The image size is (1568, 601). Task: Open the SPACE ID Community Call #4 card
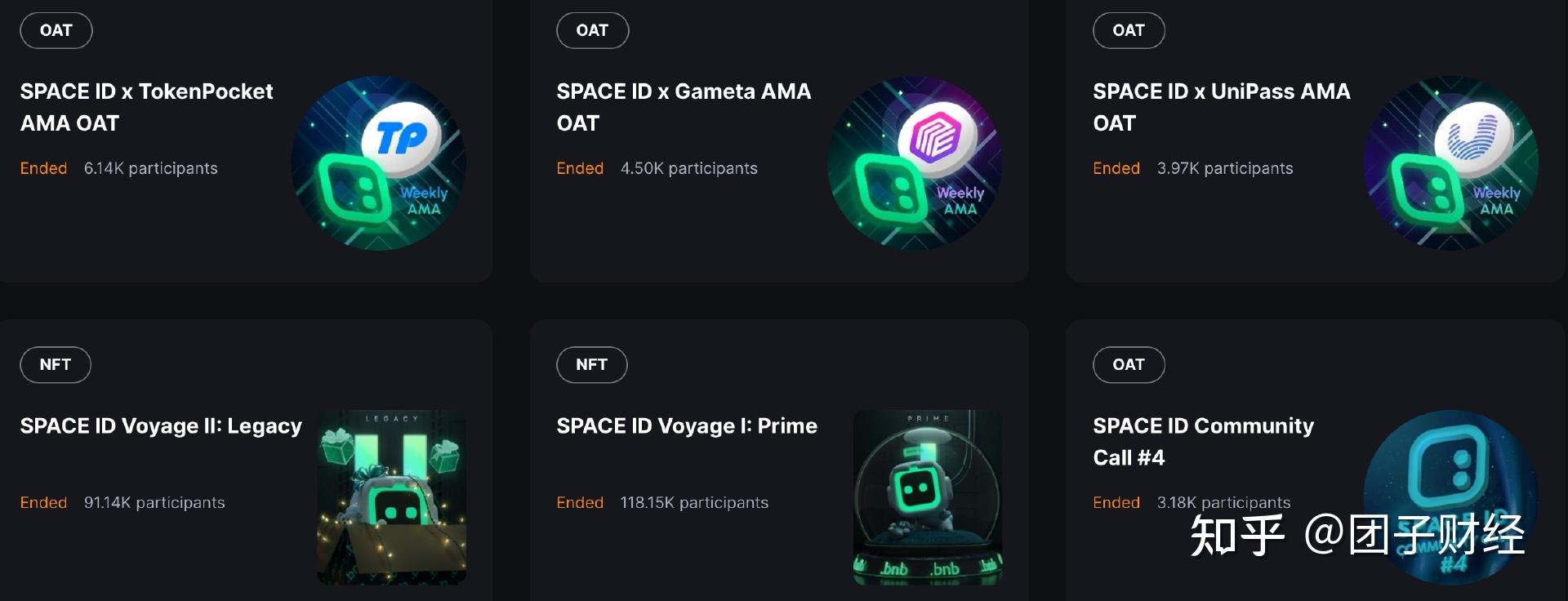(1203, 441)
